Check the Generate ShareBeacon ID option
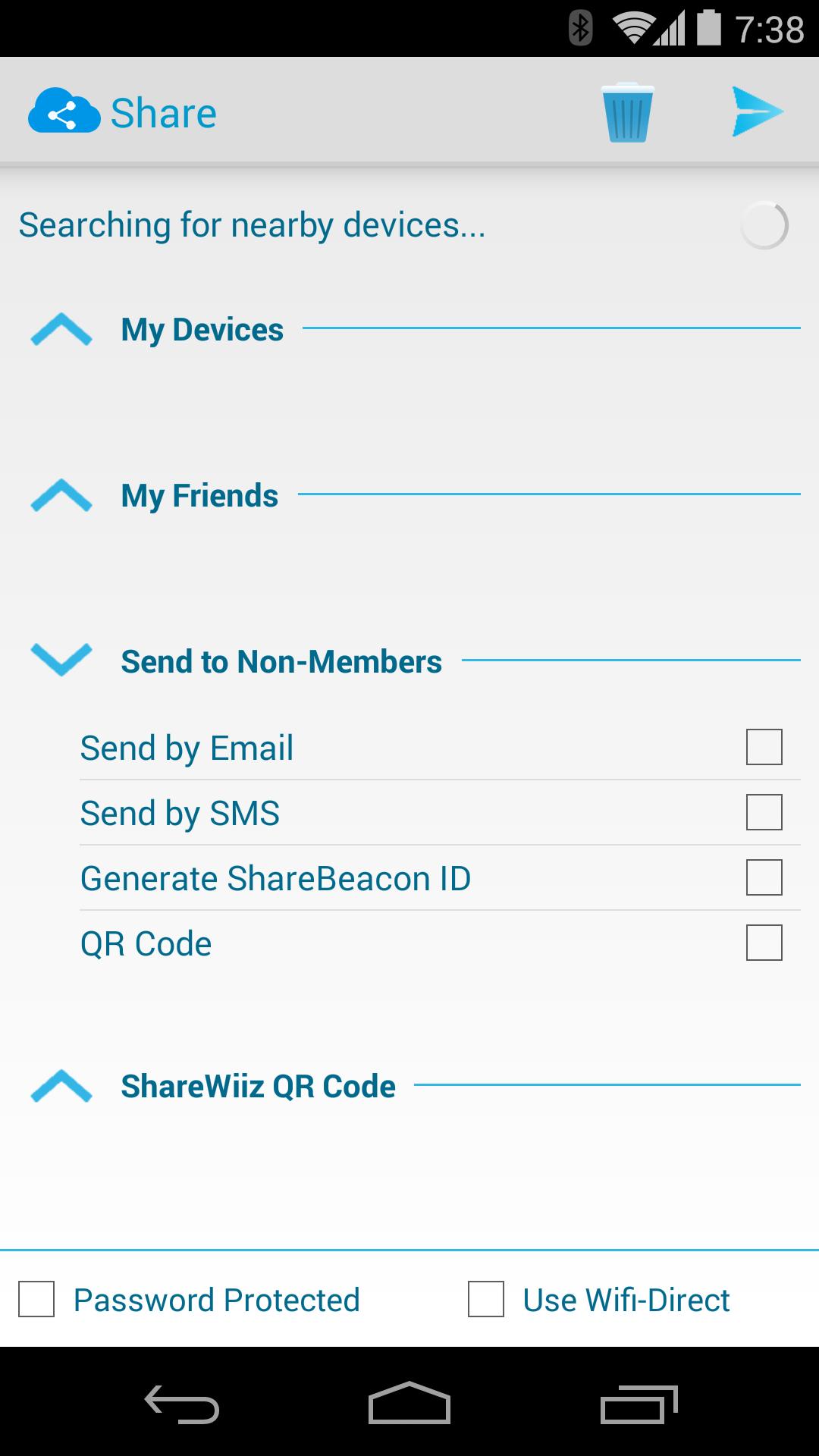 pos(764,877)
